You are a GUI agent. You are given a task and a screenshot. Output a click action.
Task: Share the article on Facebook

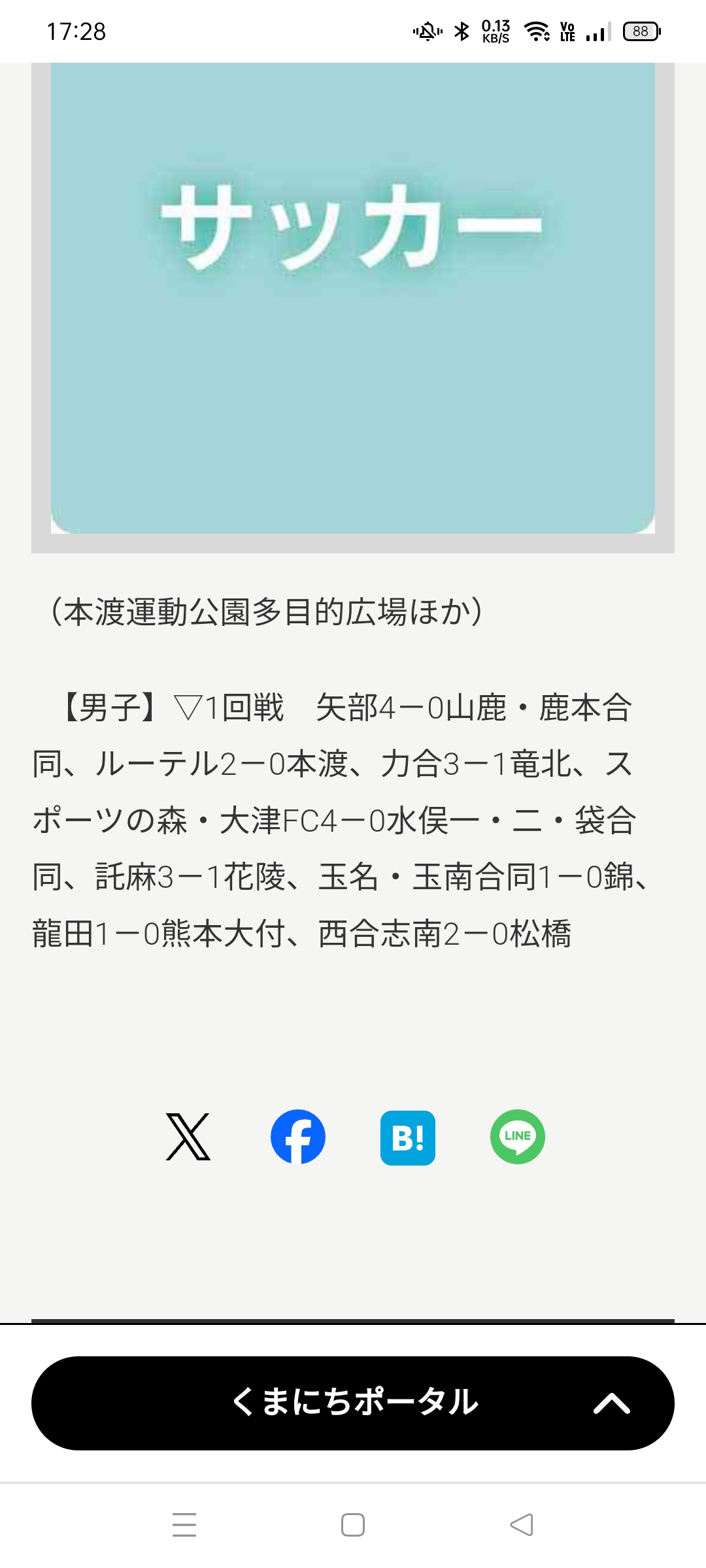pos(298,1137)
